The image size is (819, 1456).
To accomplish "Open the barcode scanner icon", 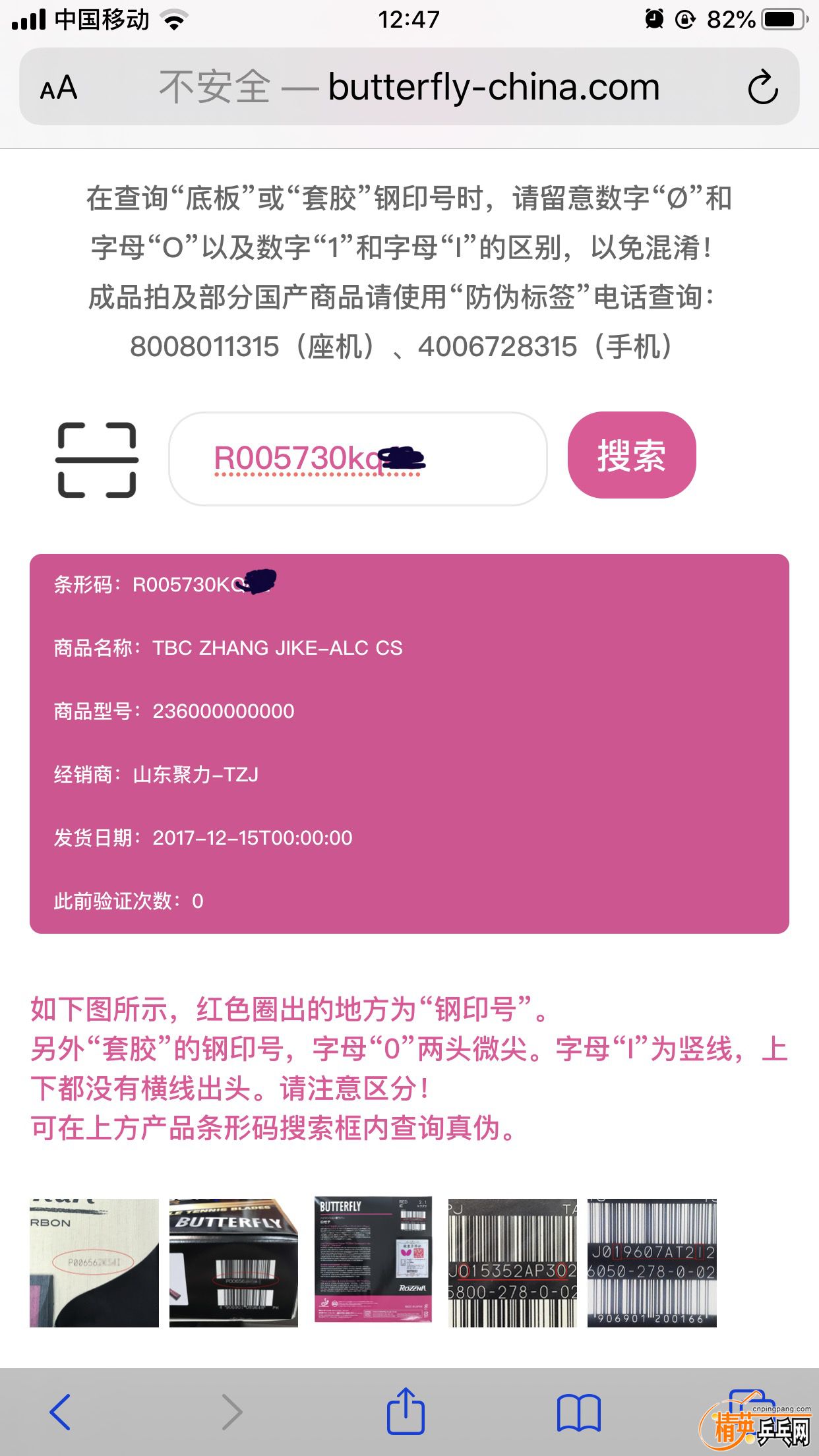I will [x=97, y=460].
